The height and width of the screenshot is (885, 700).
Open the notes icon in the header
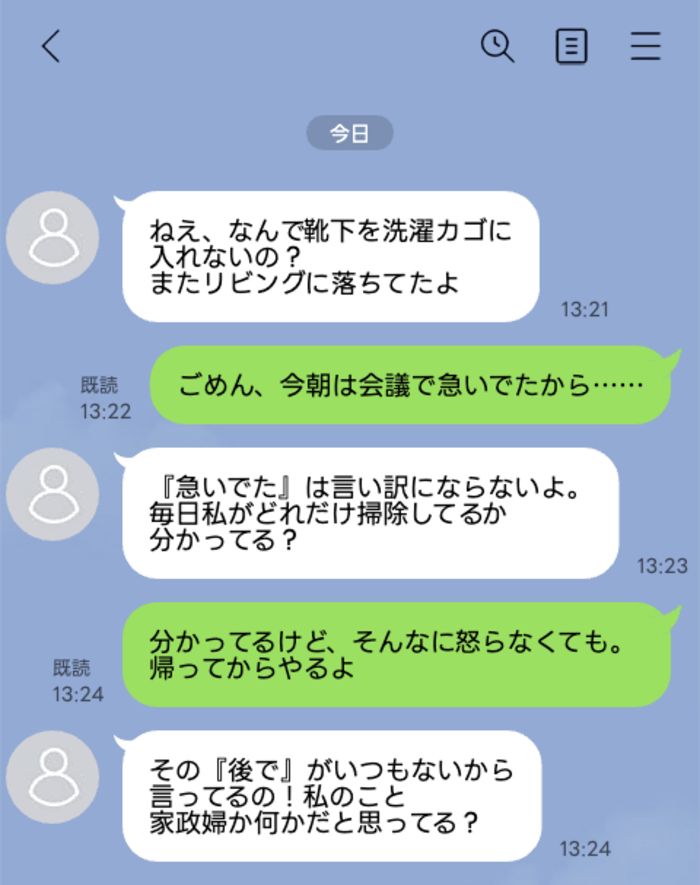pos(571,46)
